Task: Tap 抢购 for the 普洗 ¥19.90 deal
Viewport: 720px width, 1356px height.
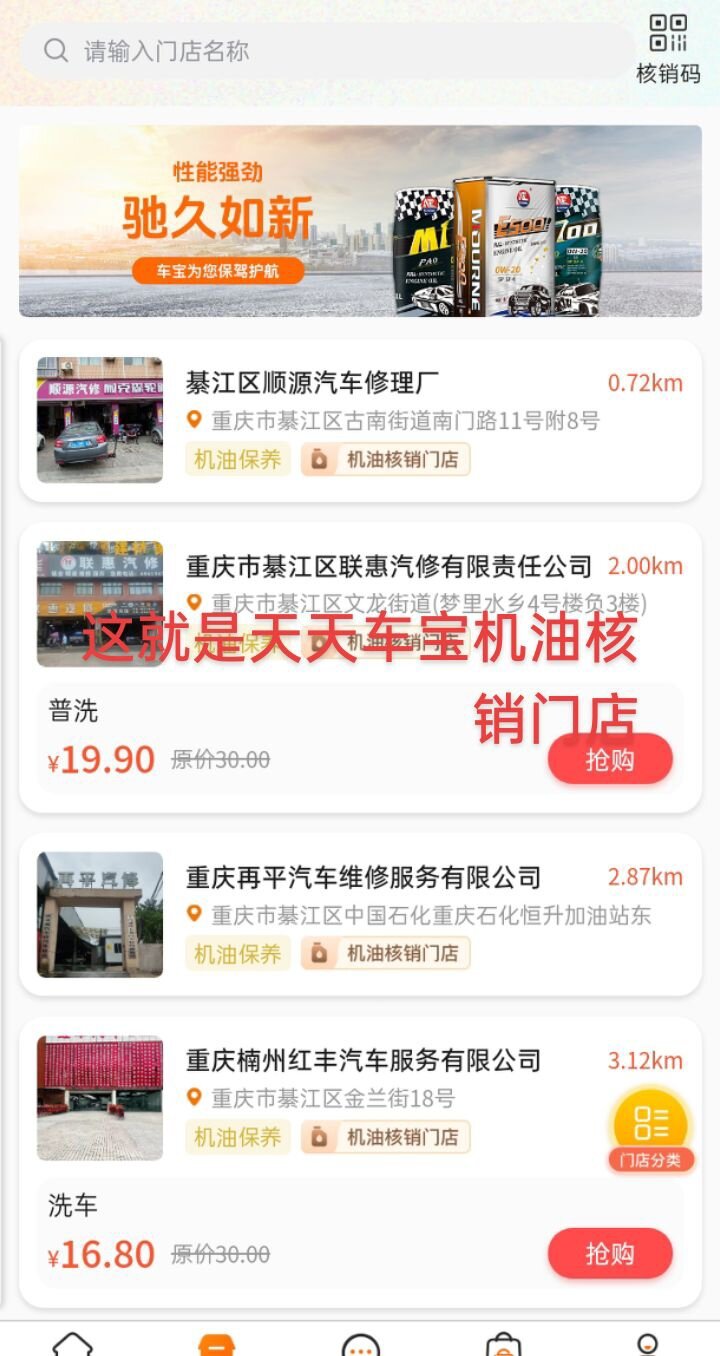Action: point(610,760)
